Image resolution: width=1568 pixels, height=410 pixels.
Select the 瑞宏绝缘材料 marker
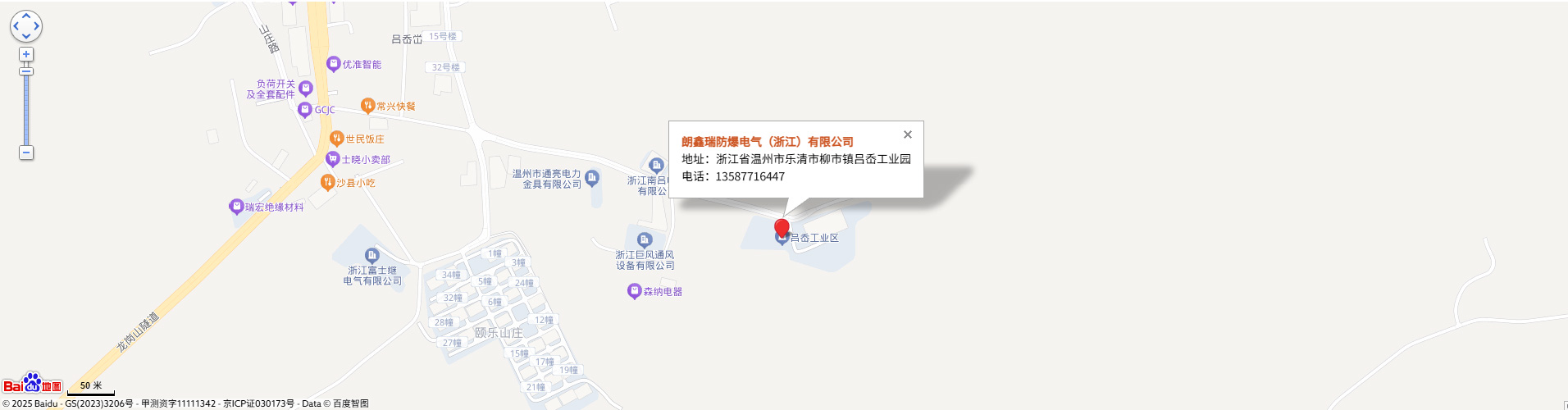click(x=236, y=207)
